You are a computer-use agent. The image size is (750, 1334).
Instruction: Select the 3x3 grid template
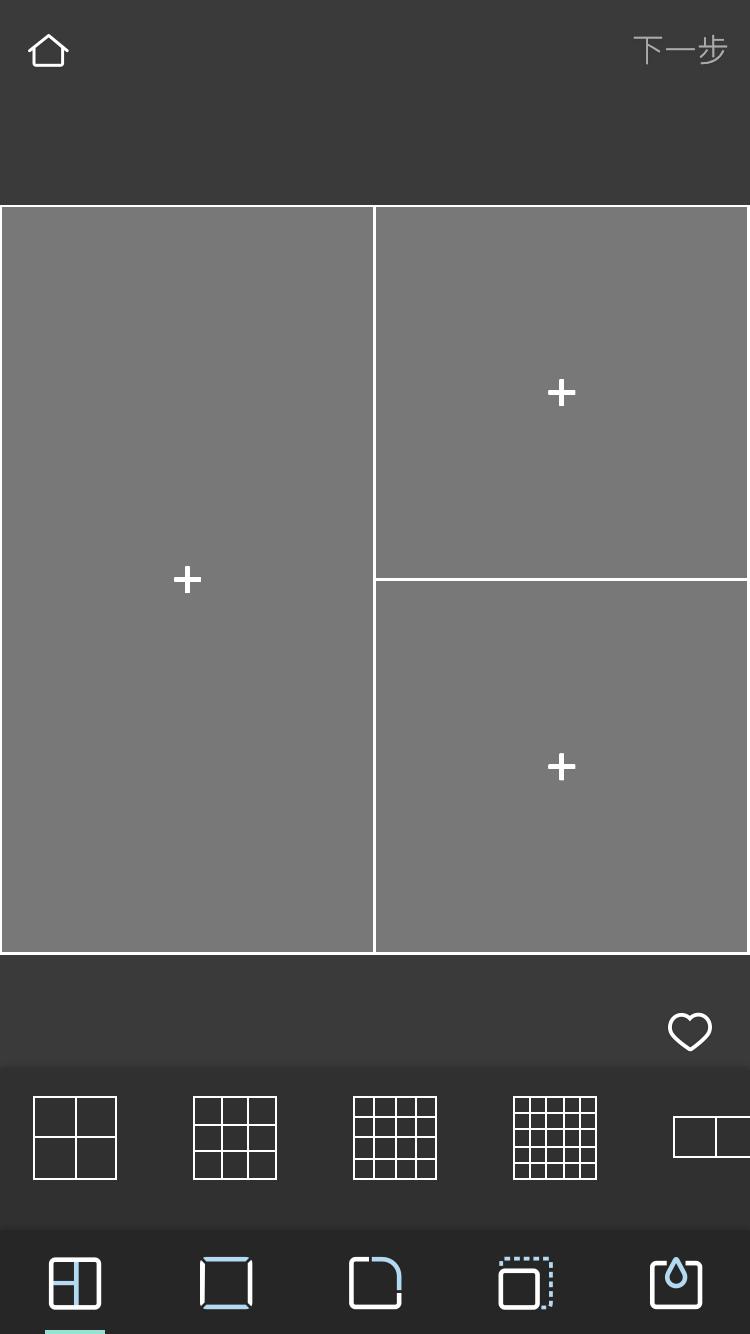pos(235,1138)
